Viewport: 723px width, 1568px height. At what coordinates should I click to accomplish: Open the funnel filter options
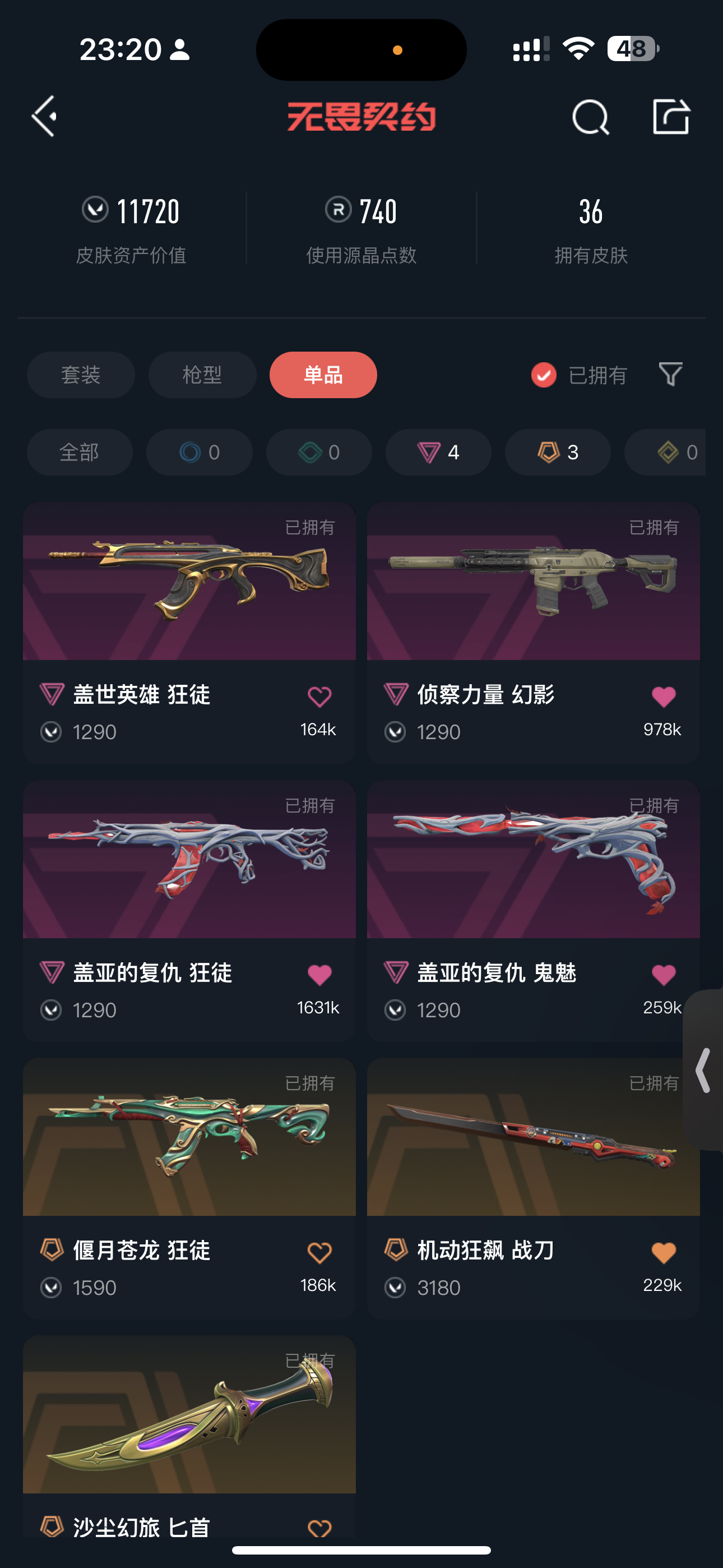(x=670, y=373)
